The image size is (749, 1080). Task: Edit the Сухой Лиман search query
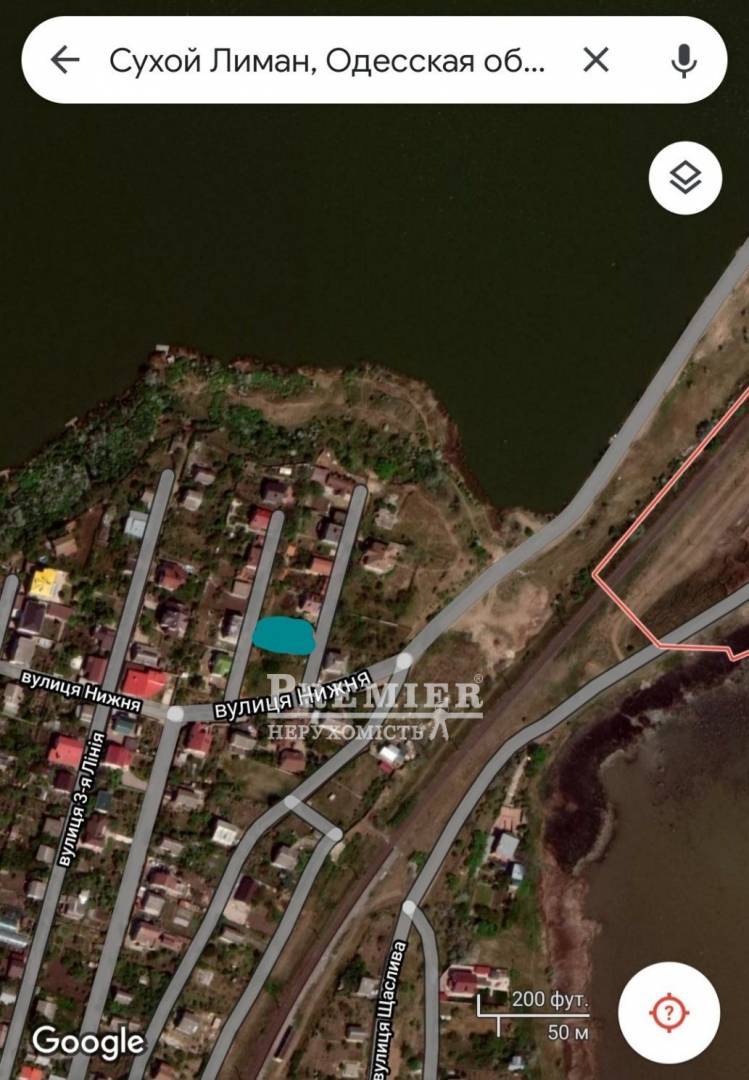click(327, 61)
